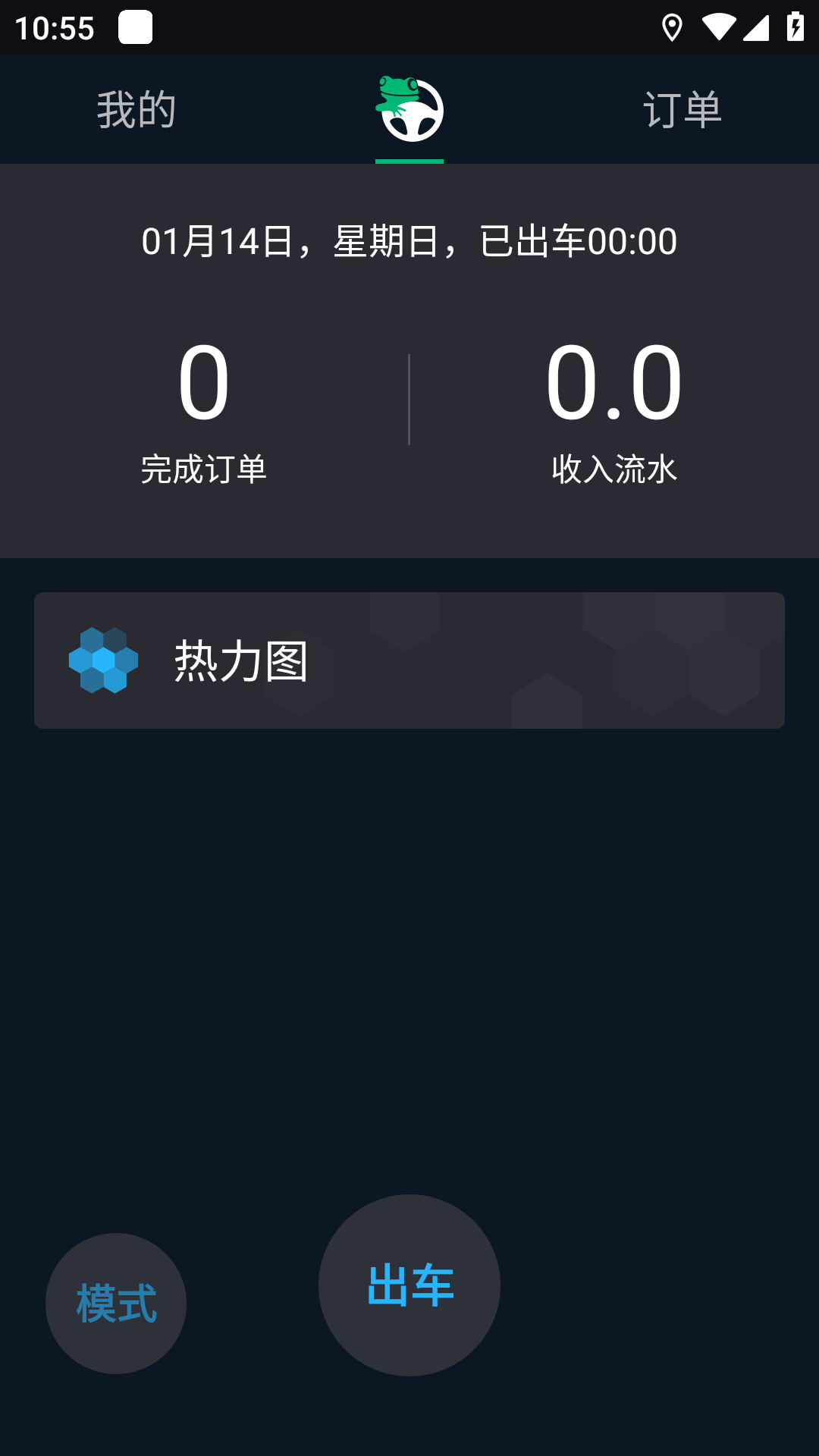This screenshot has height=1456, width=819.
Task: Switch to the 我的 tab
Action: [136, 110]
